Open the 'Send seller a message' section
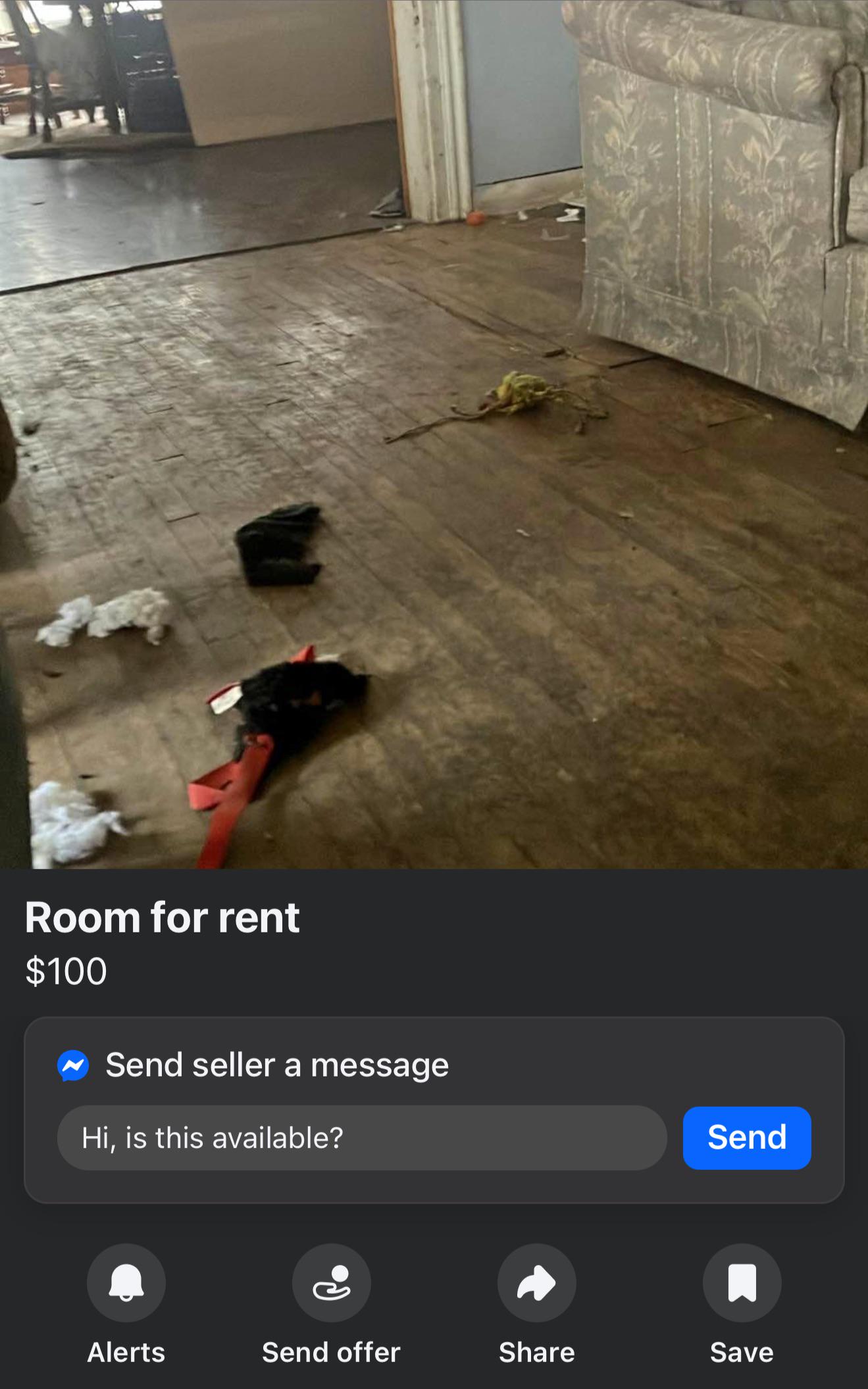Image resolution: width=868 pixels, height=1389 pixels. 277,1063
